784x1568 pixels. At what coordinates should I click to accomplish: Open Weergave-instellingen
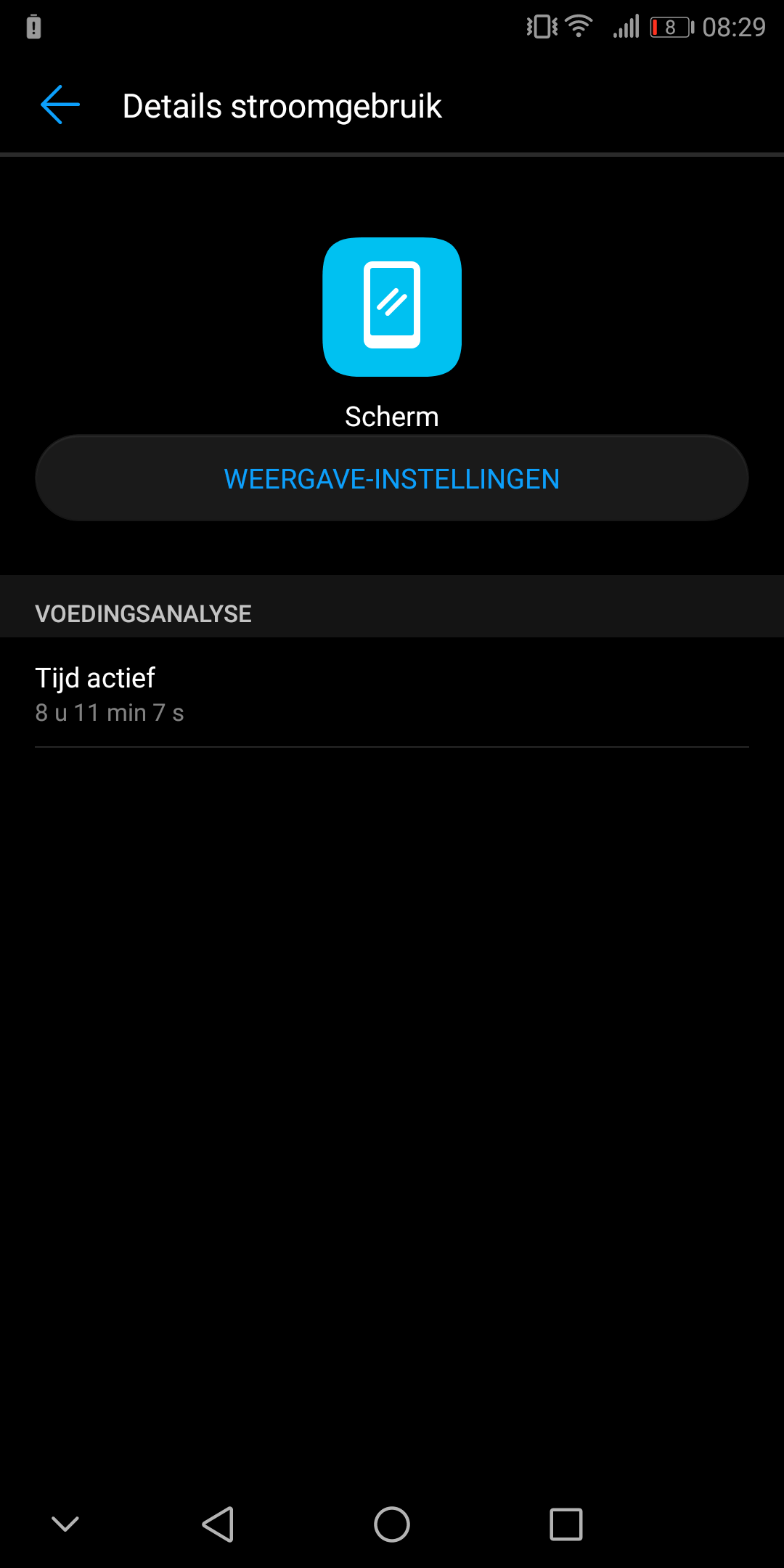392,478
